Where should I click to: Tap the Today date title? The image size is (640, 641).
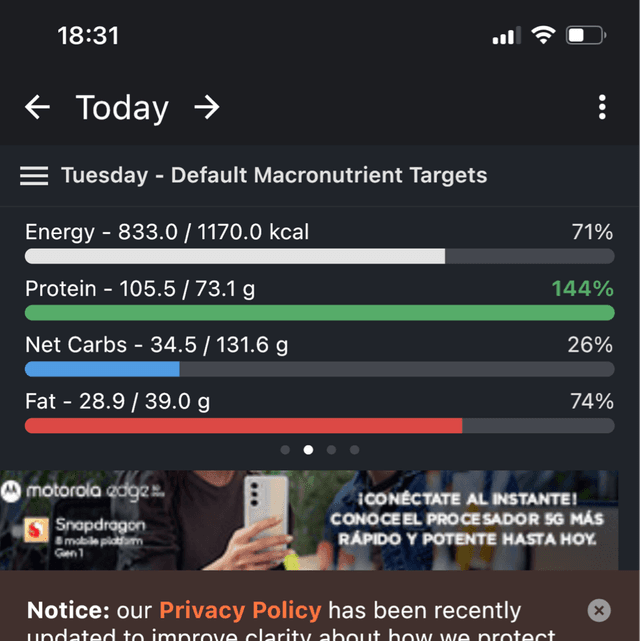click(x=122, y=108)
